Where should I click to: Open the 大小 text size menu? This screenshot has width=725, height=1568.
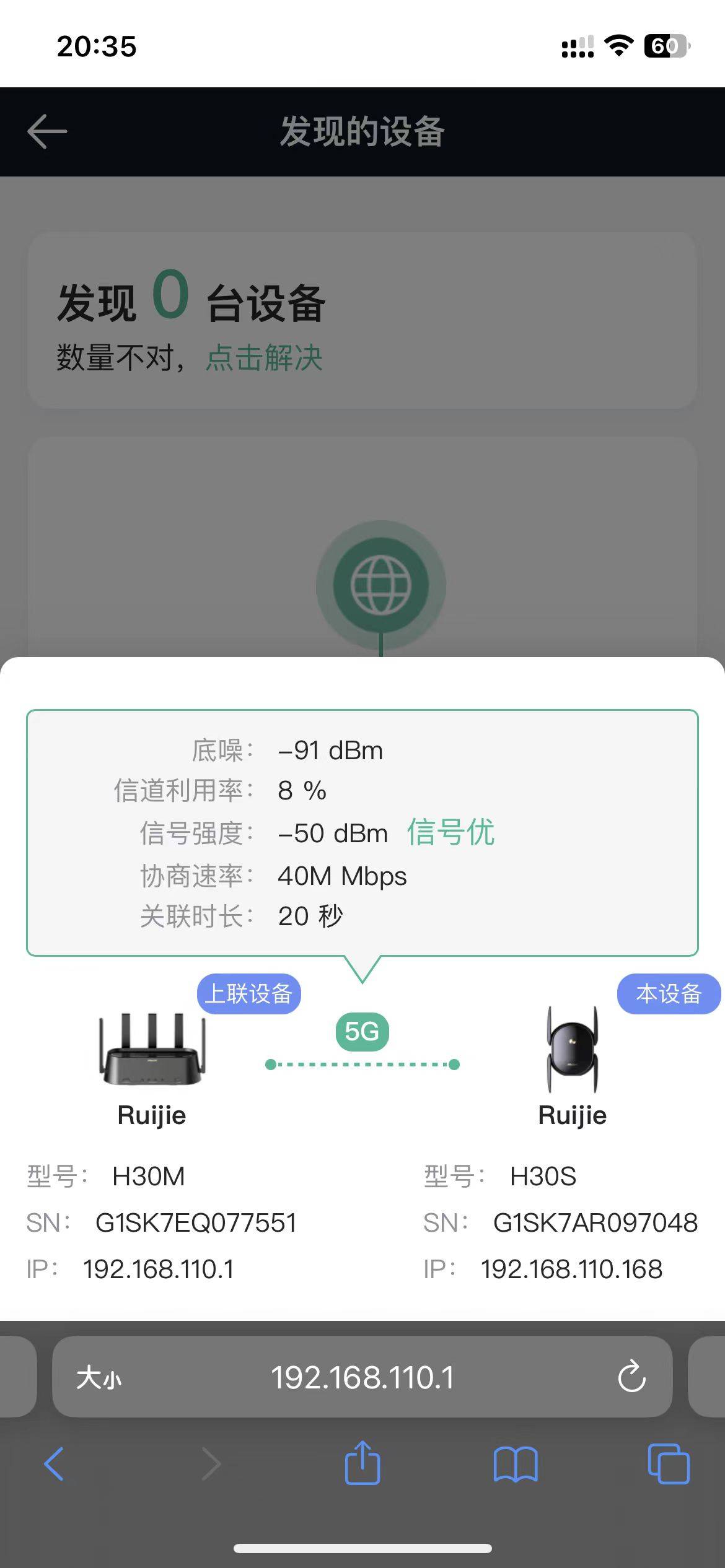pos(99,1379)
